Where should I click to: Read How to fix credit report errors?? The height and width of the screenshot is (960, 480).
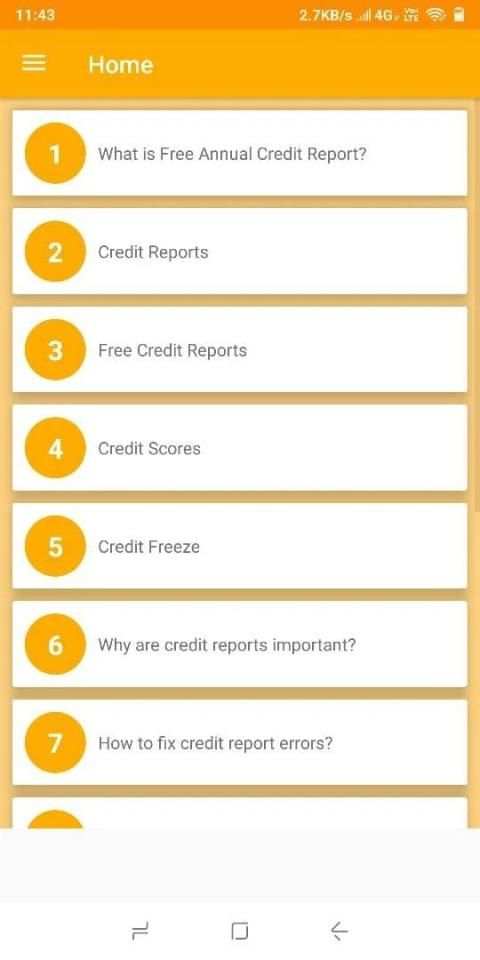[x=239, y=743]
